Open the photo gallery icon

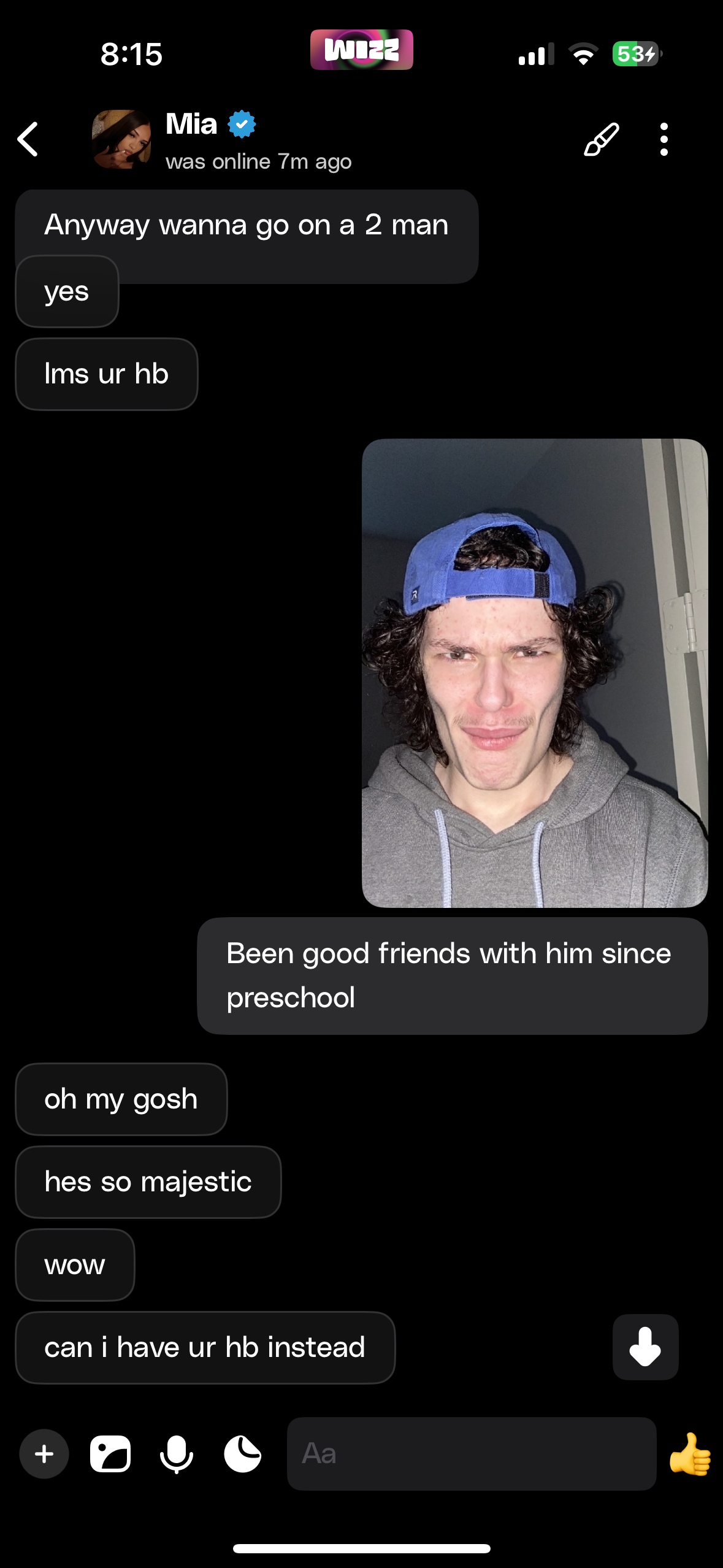click(x=110, y=1453)
